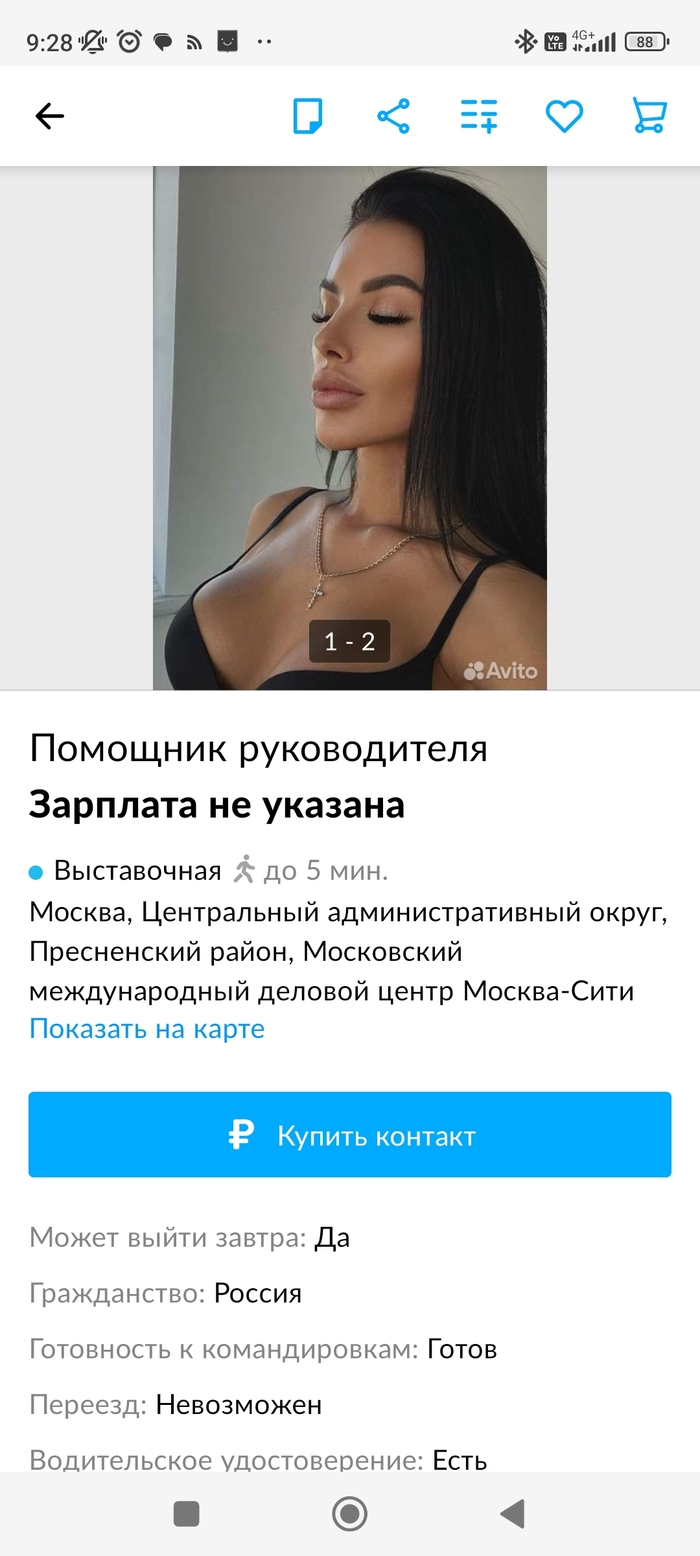The width and height of the screenshot is (700, 1556).
Task: Tap the Показать на карте link
Action: pyautogui.click(x=147, y=1028)
